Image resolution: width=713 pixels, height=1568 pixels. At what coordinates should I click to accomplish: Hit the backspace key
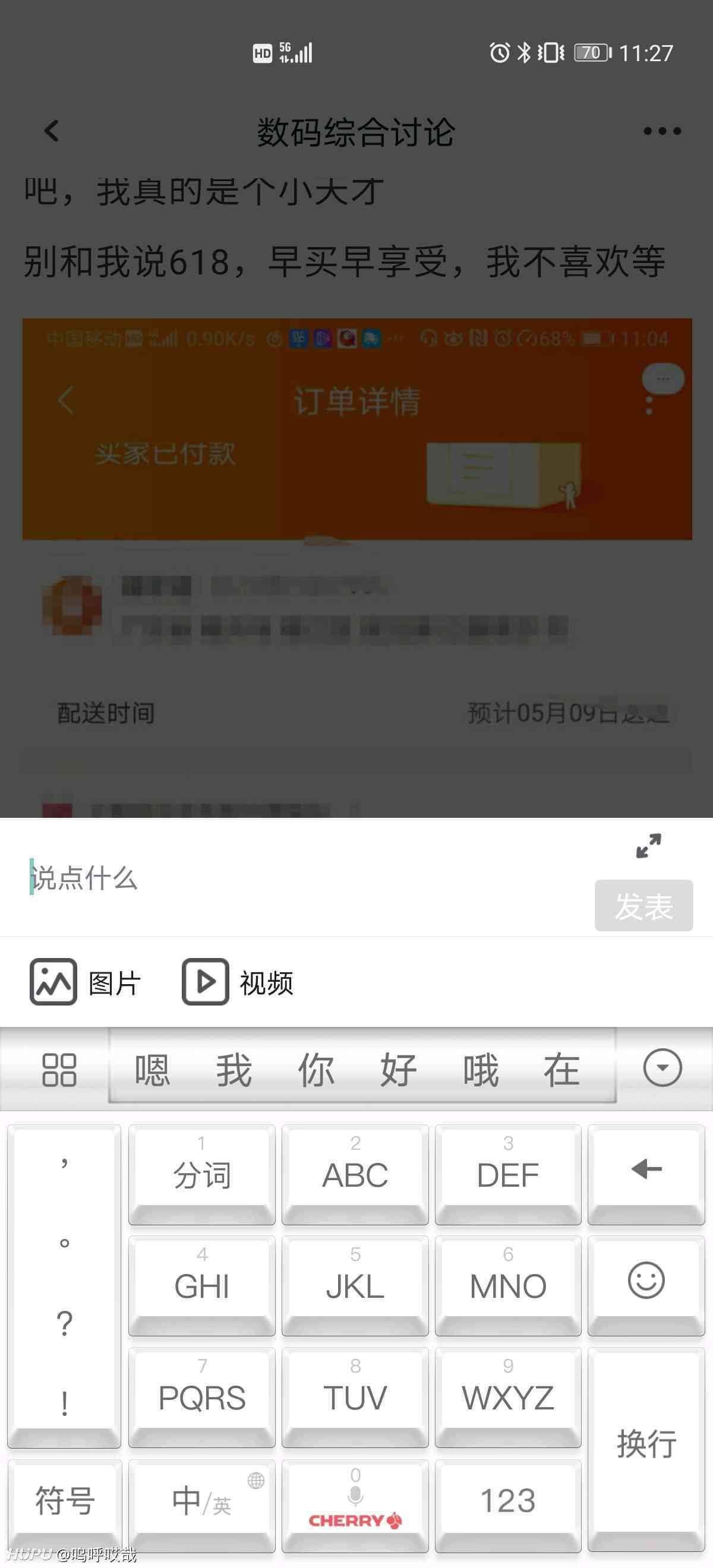coord(646,1175)
